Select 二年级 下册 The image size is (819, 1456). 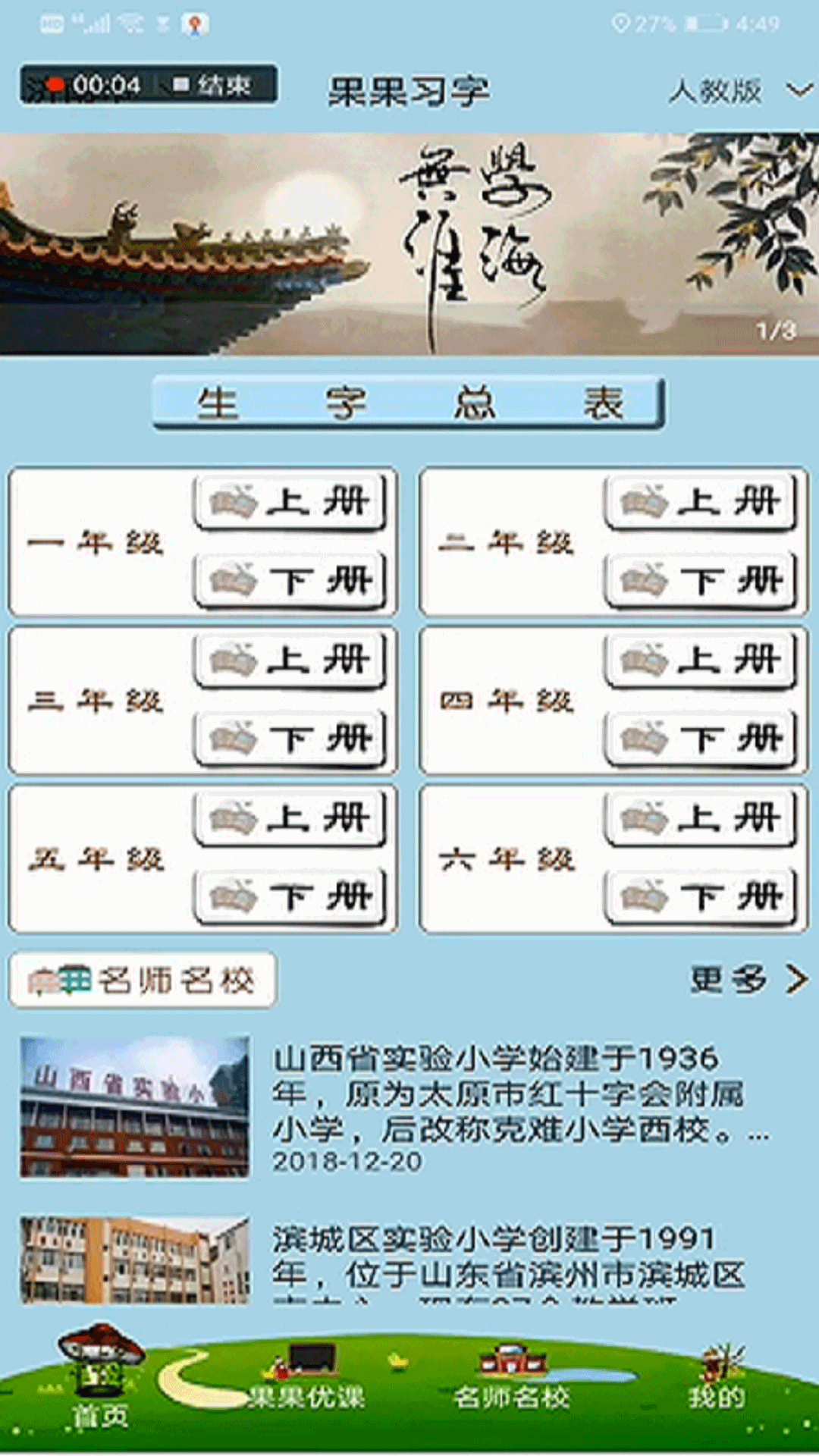coord(701,581)
